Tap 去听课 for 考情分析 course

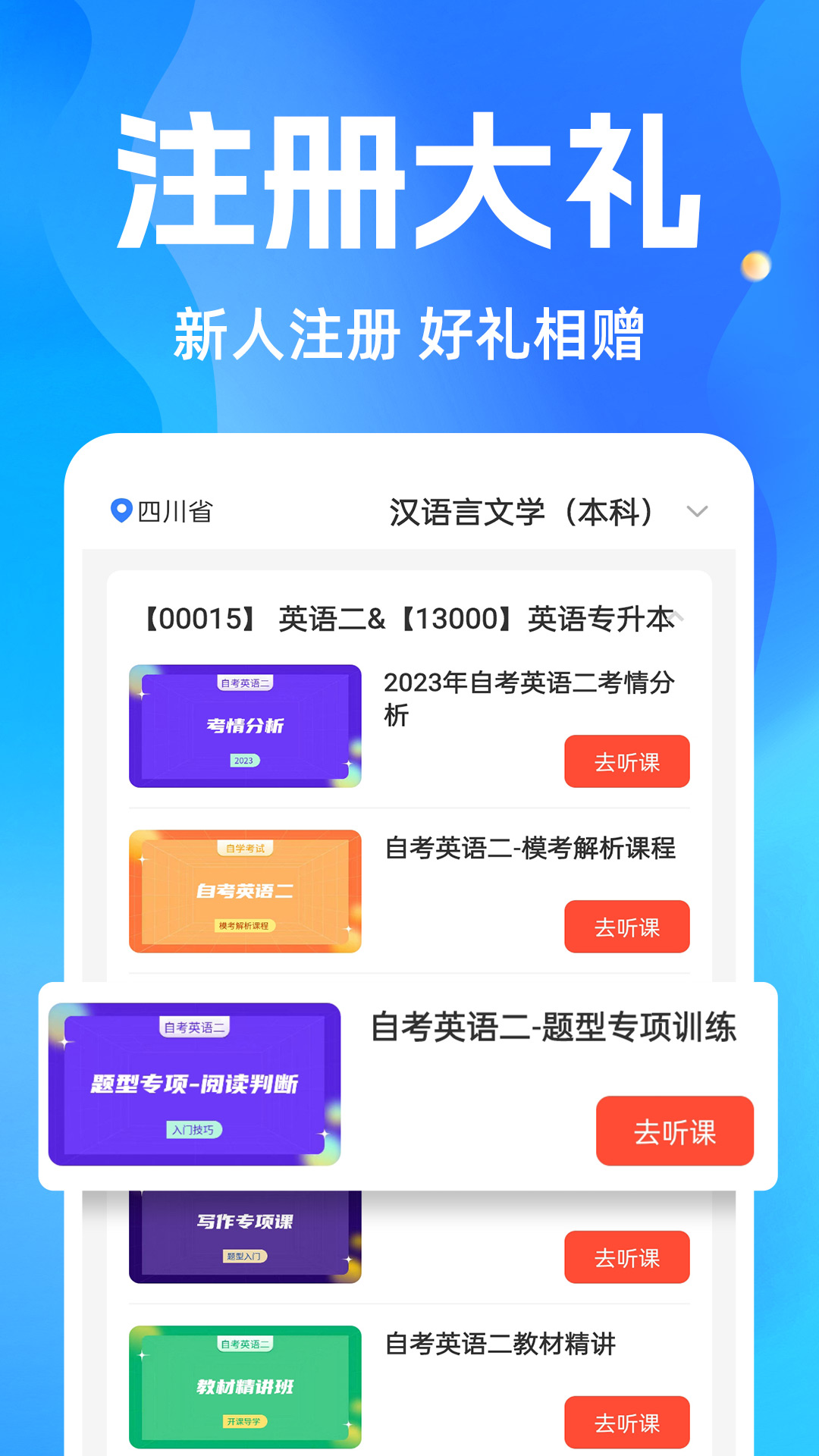point(627,762)
